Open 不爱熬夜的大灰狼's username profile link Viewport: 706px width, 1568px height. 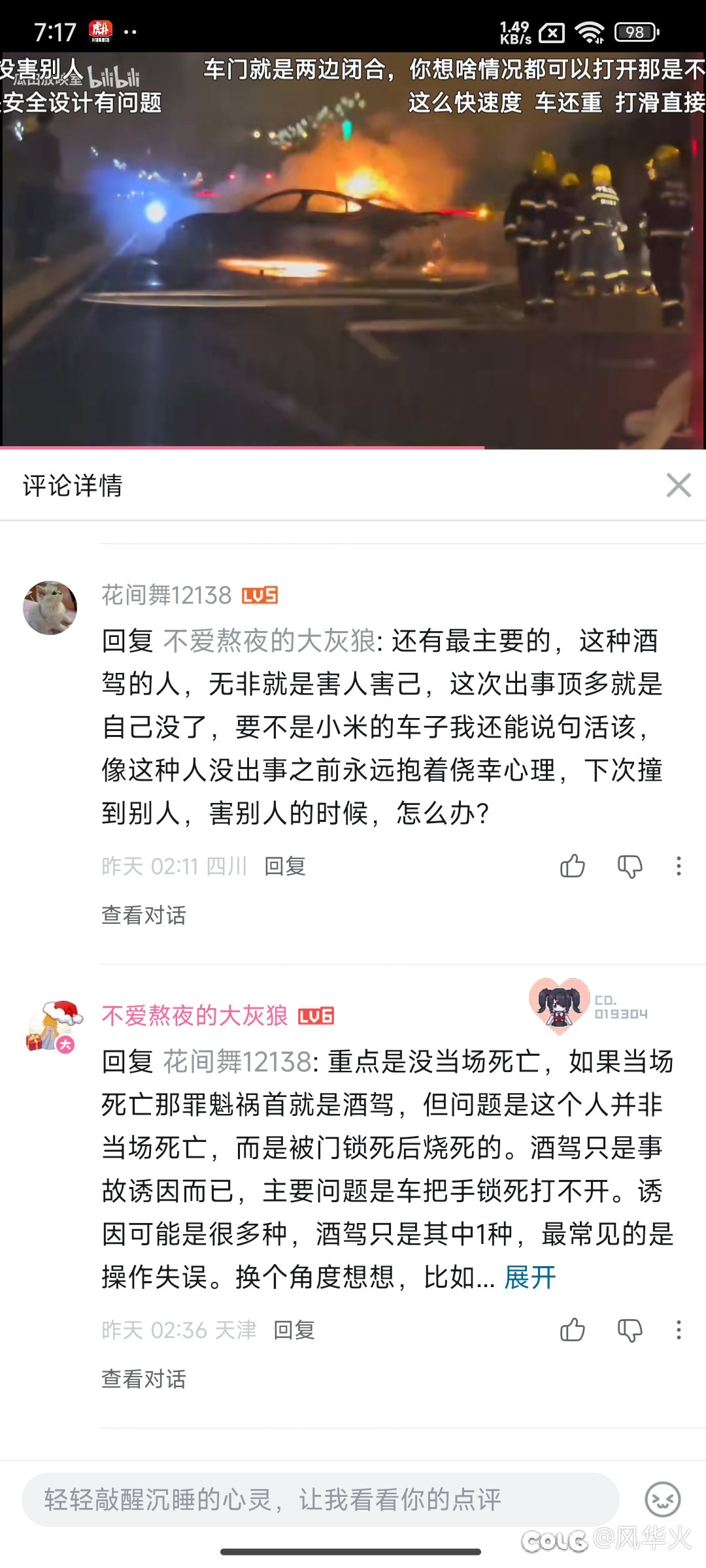[x=195, y=1015]
